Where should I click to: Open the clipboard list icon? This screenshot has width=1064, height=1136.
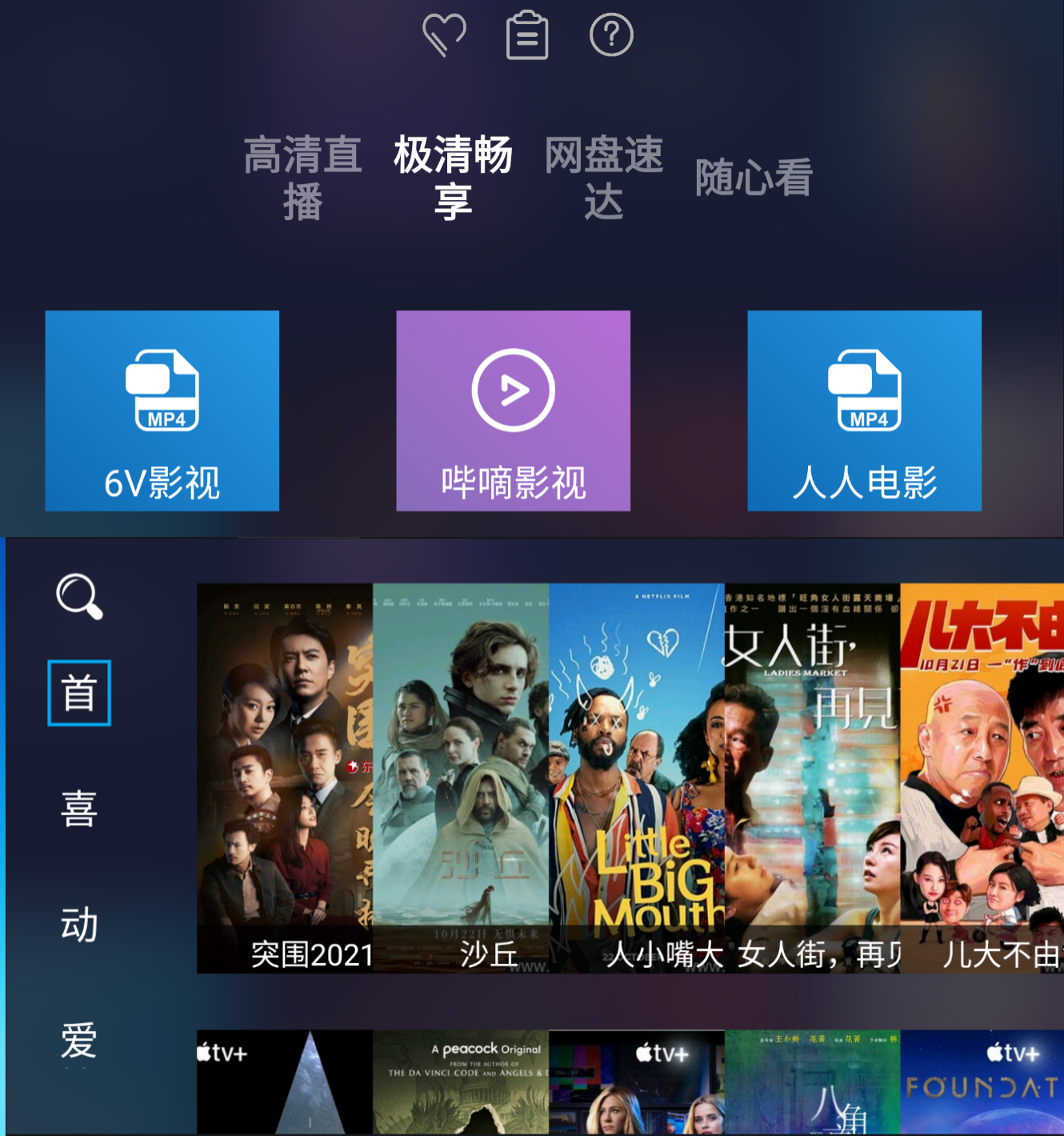click(527, 35)
